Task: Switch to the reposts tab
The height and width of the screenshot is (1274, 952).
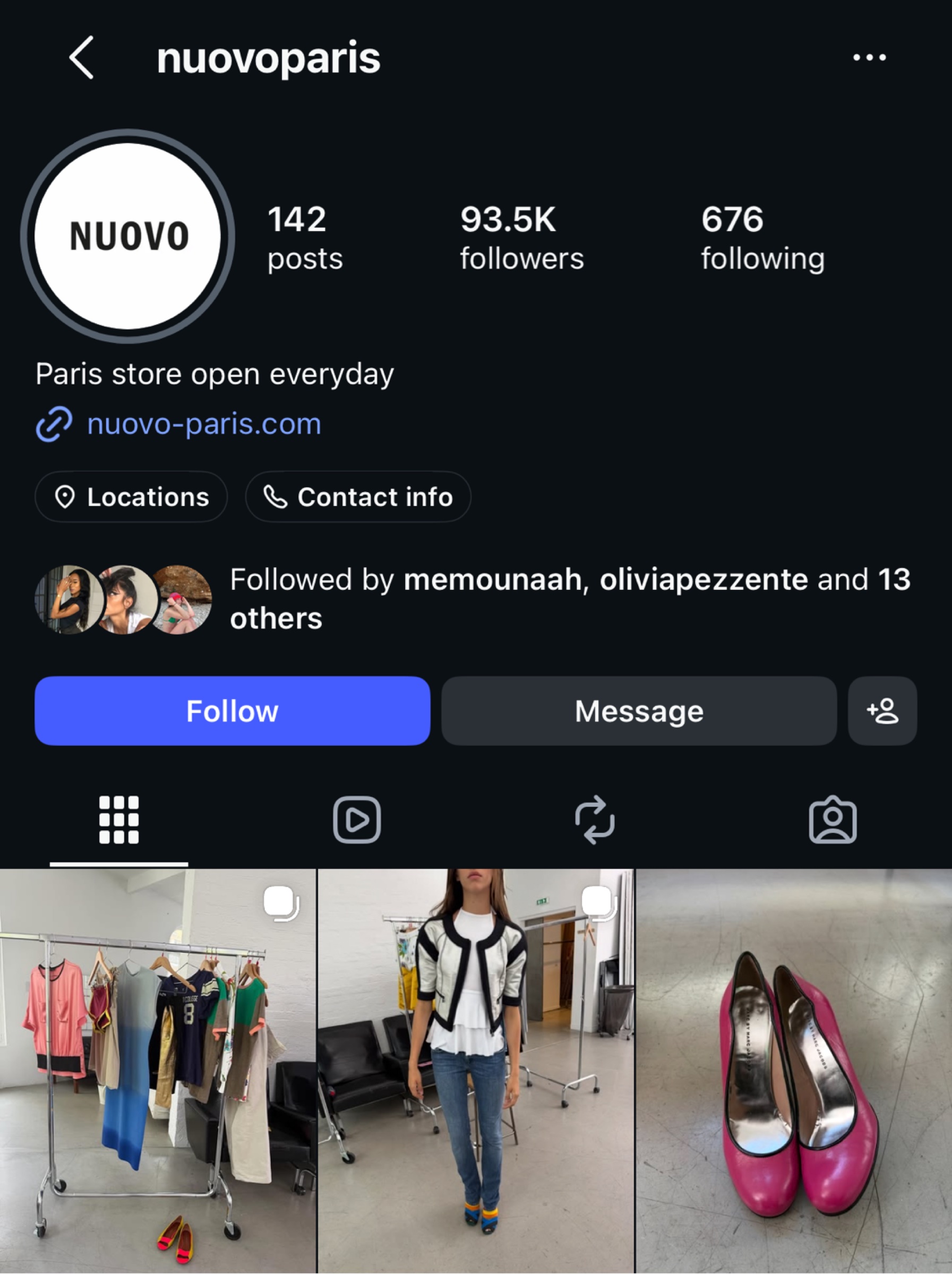Action: pos(594,820)
